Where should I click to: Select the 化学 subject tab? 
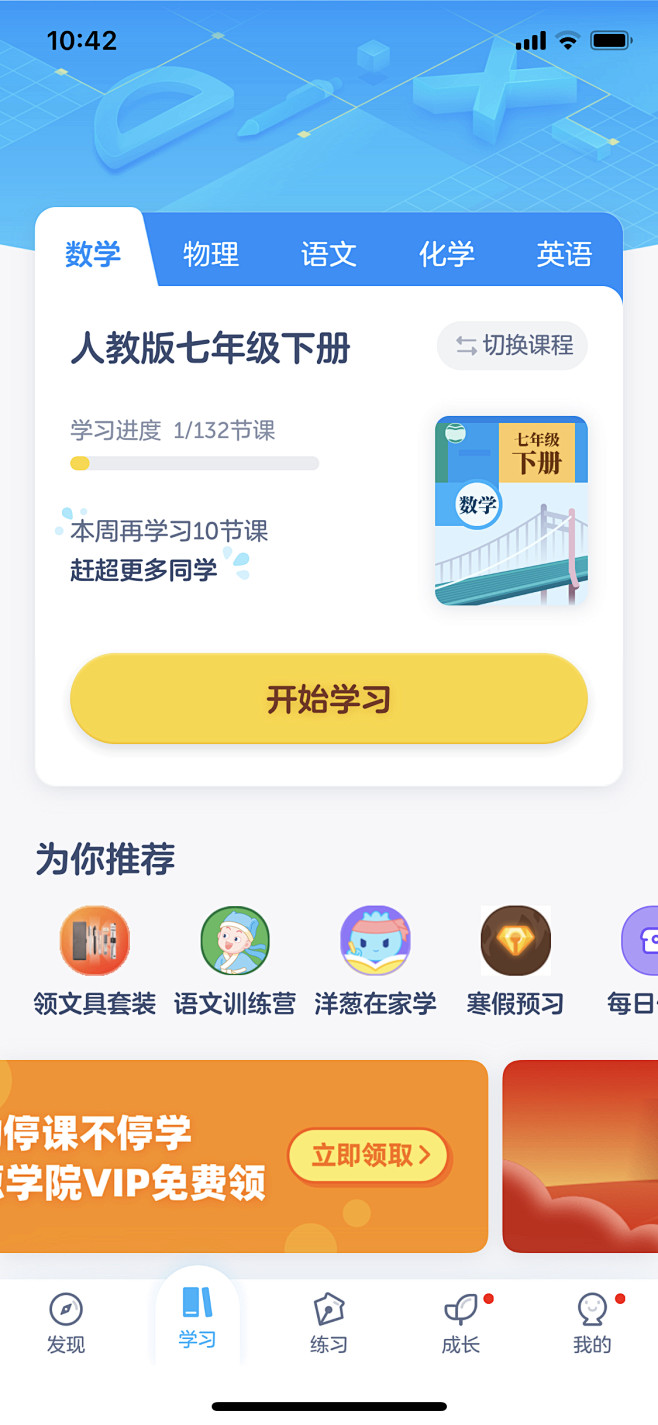coord(447,254)
